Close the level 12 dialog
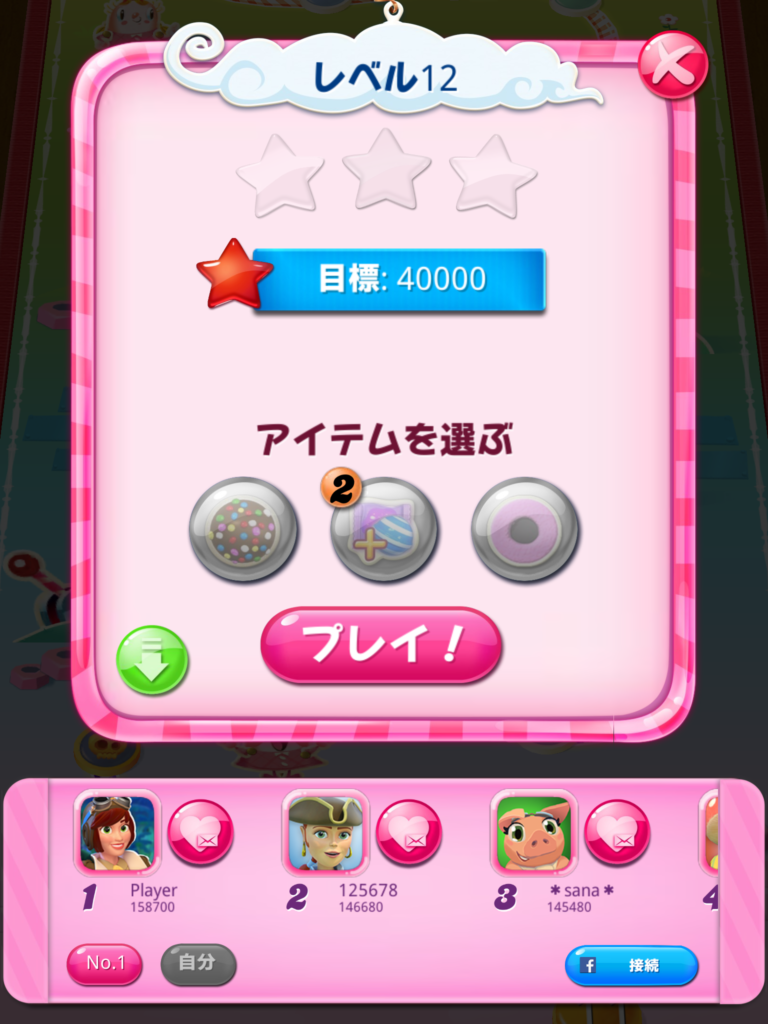This screenshot has height=1024, width=768. [x=672, y=65]
